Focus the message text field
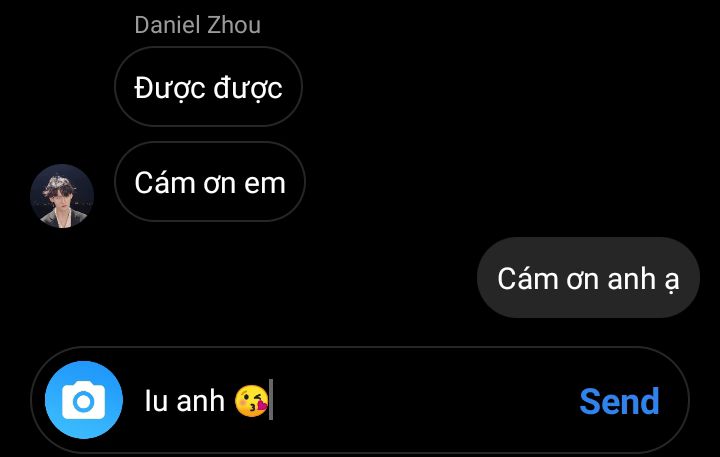720x457 pixels. (x=400, y=402)
